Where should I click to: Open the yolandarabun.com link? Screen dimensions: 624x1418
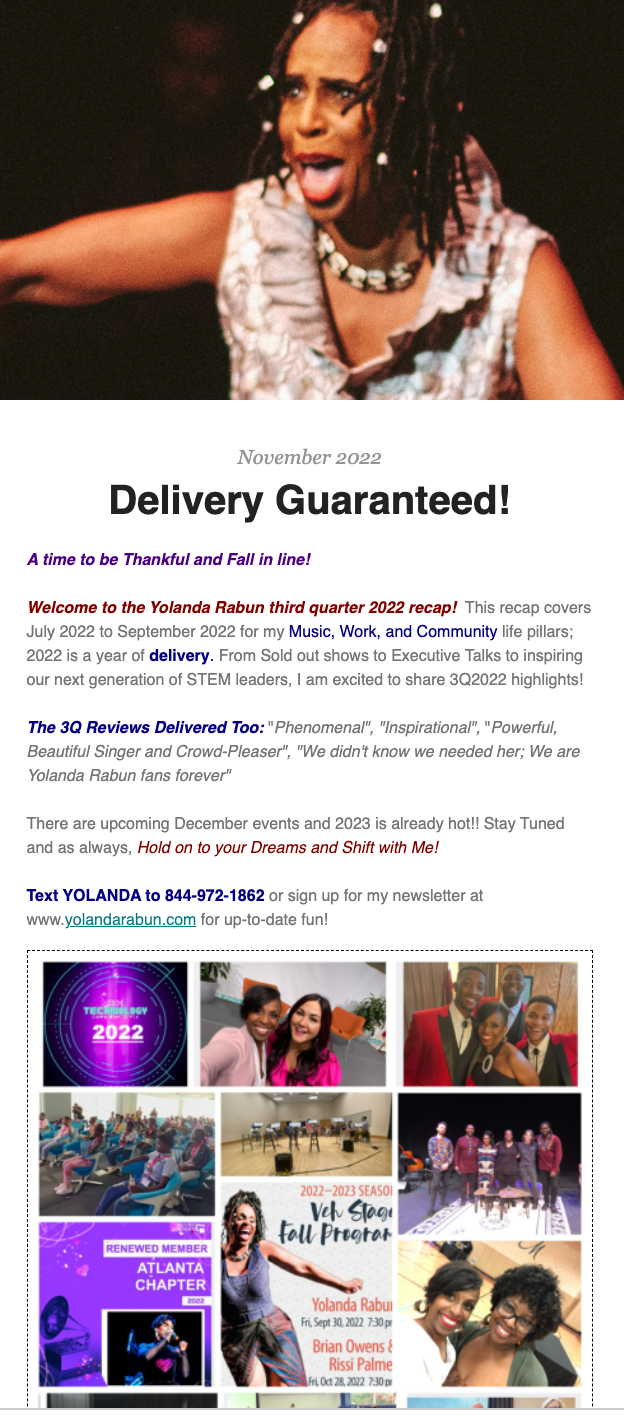click(x=130, y=920)
